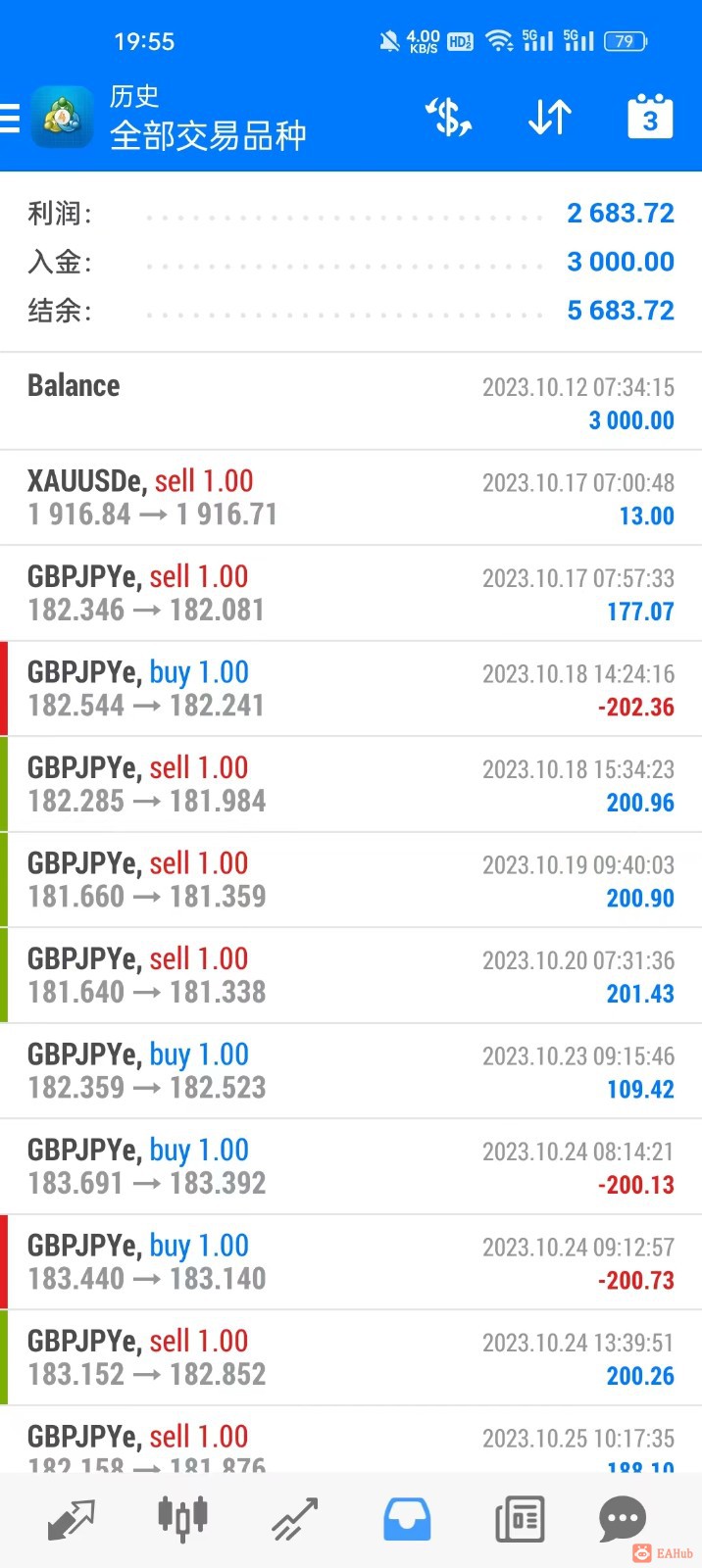This screenshot has height=1568, width=702.
Task: Select the History inbox tab
Action: click(407, 1520)
